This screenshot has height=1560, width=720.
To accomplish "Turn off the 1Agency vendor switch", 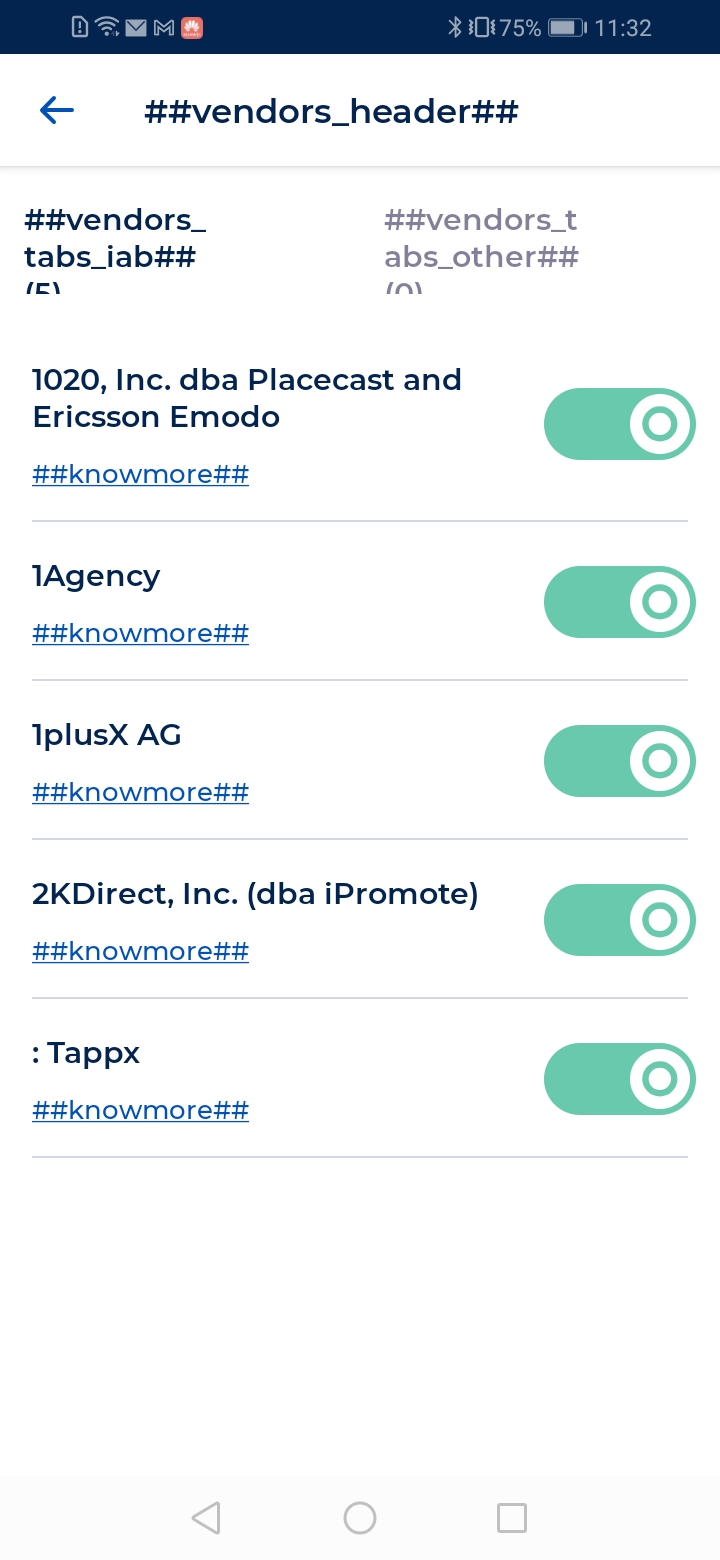I will pos(619,601).
